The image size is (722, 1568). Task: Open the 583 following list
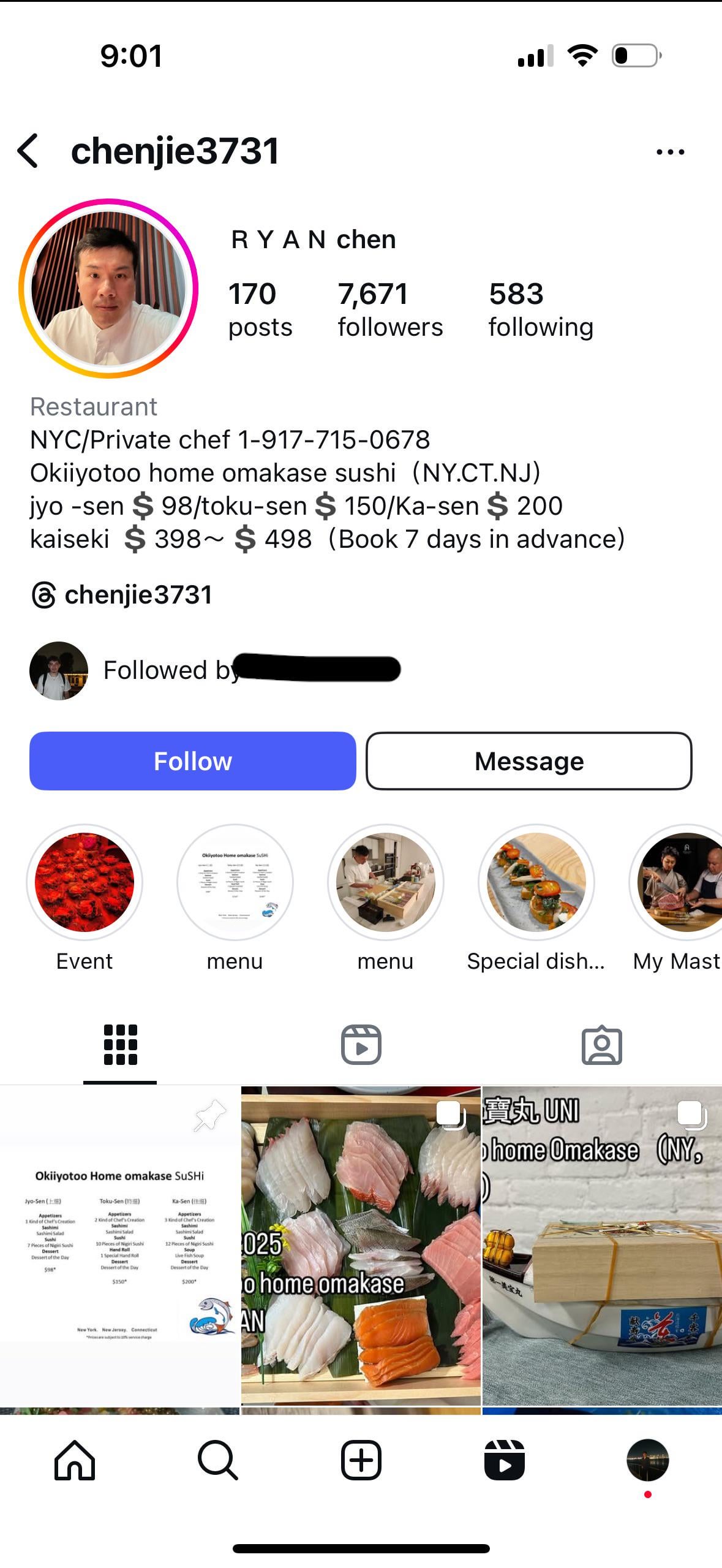pos(541,309)
